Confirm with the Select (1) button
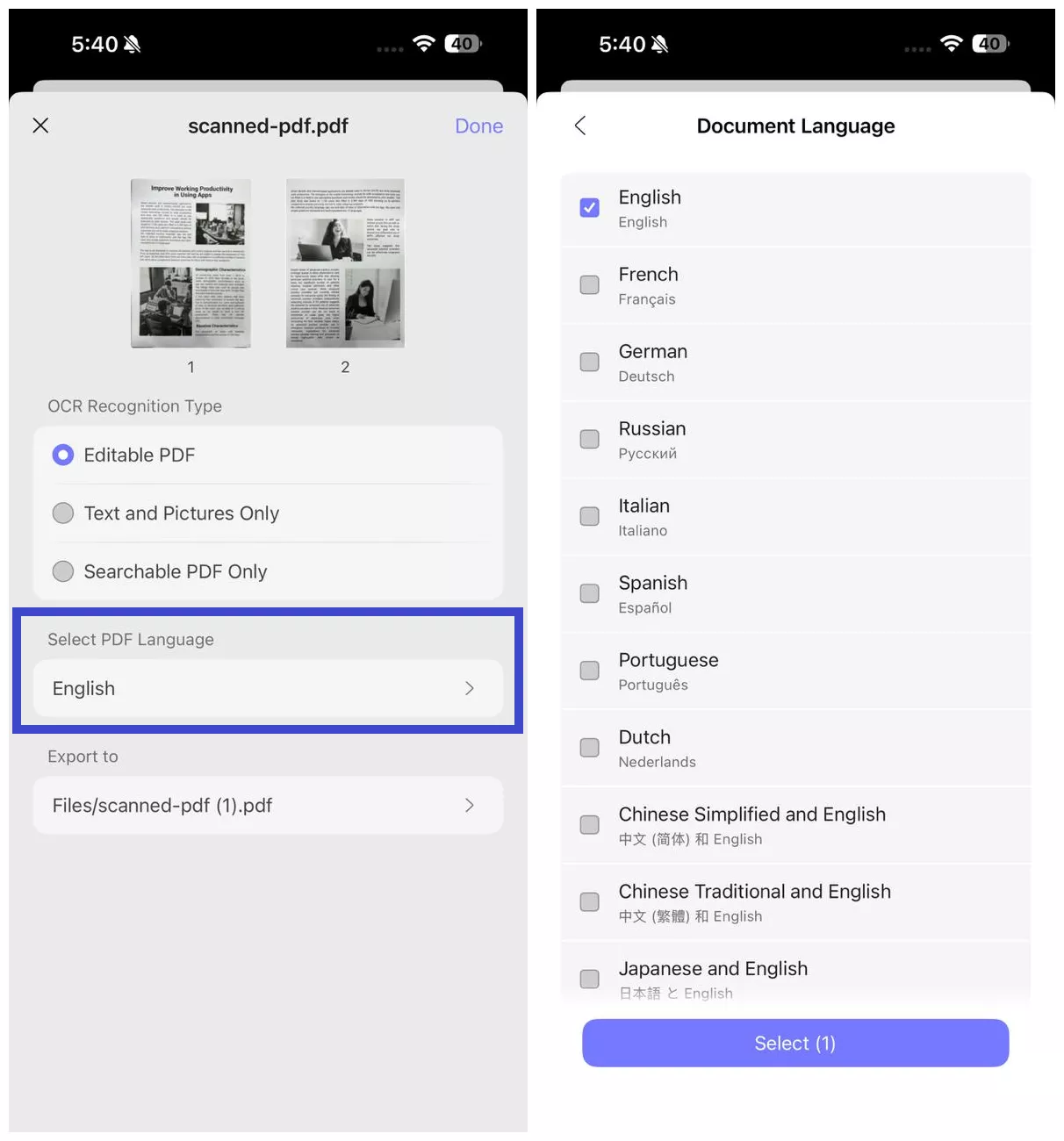 pos(795,1043)
